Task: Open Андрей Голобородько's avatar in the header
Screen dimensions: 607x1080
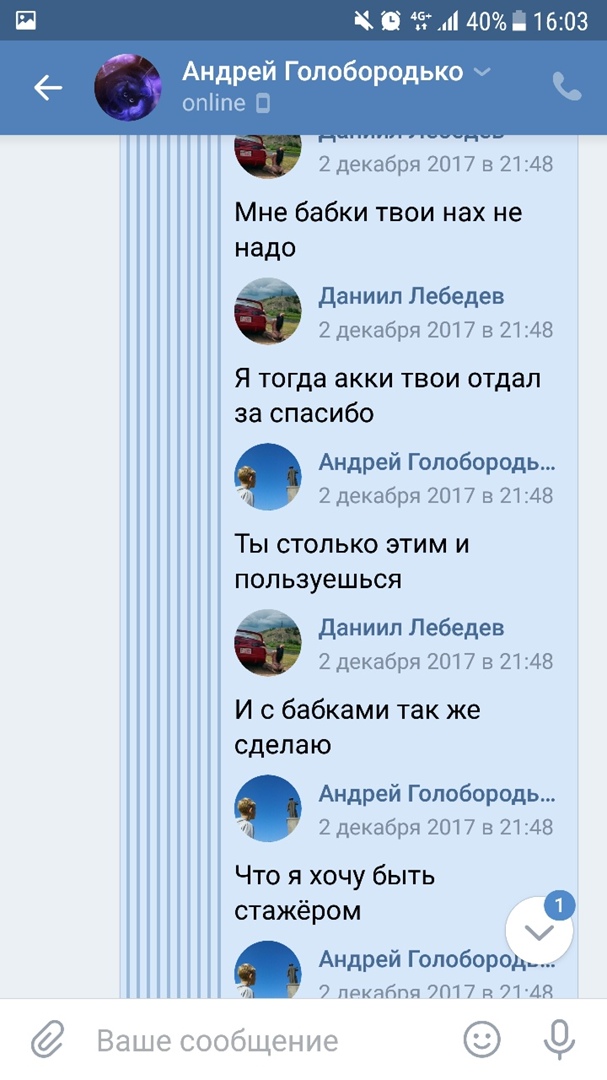Action: point(128,88)
